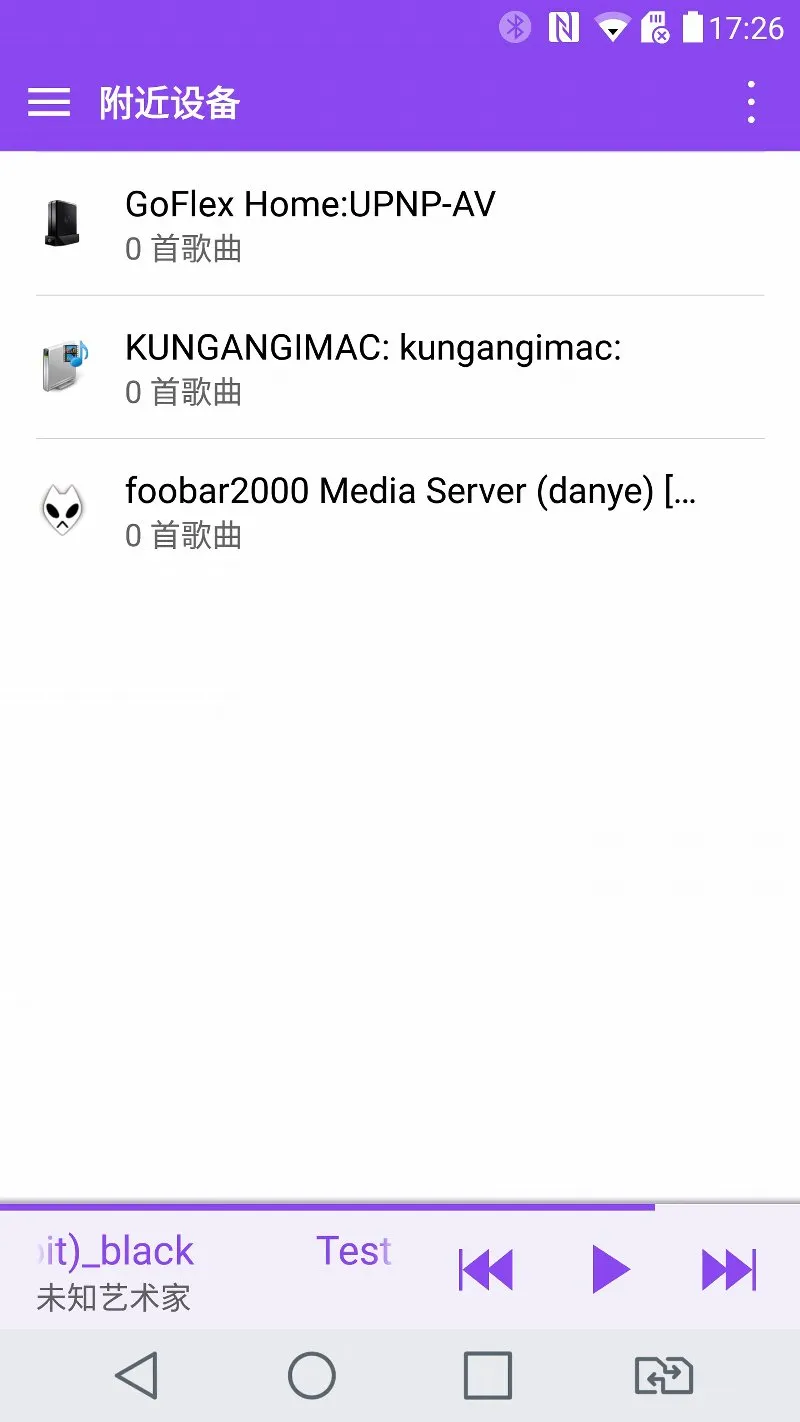Skip to the next track
This screenshot has height=1422, width=800.
[729, 1270]
